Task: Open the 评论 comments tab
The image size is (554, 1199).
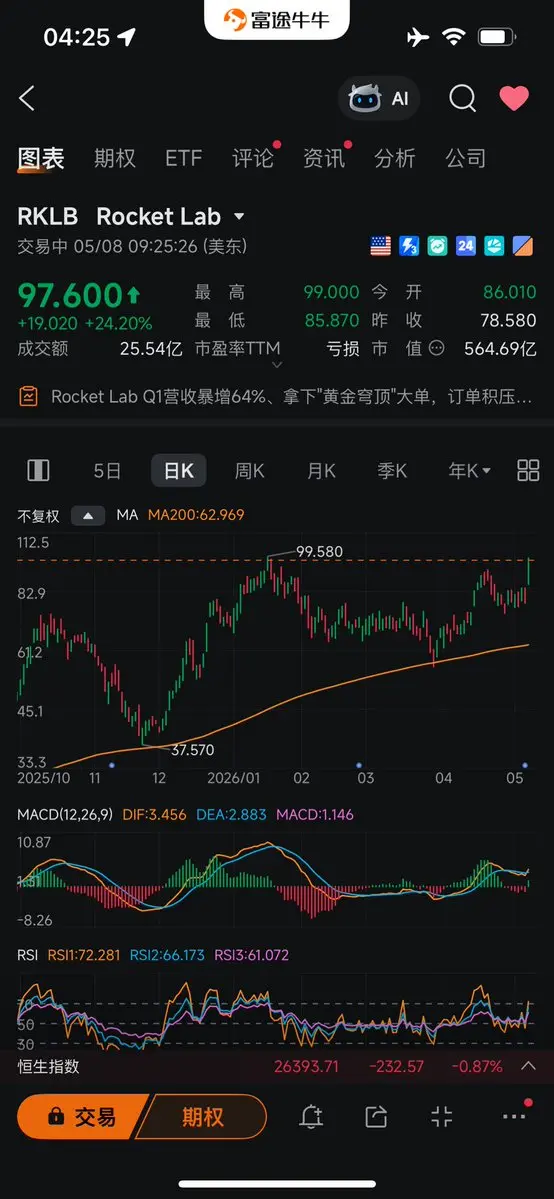Action: click(x=253, y=158)
